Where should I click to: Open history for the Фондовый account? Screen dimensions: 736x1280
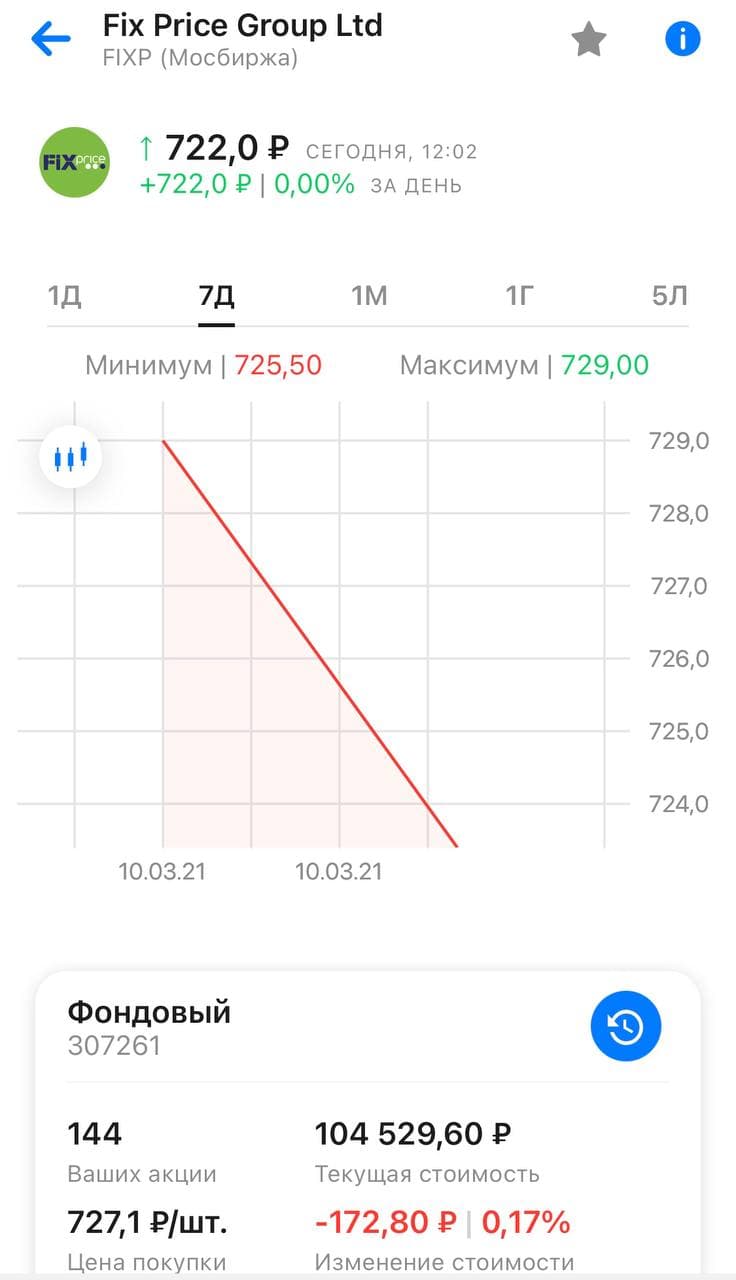coord(626,1026)
